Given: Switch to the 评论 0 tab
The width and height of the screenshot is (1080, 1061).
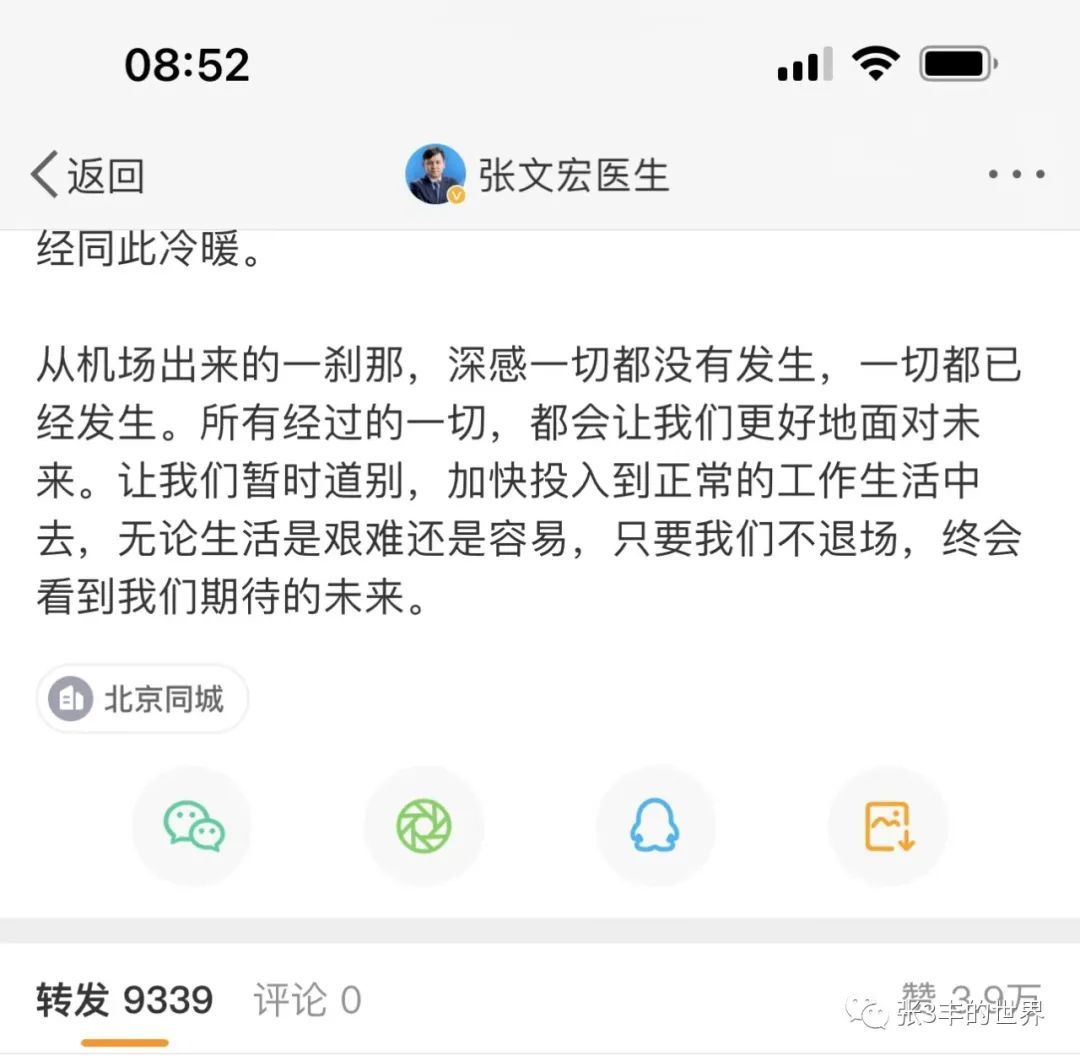Looking at the screenshot, I should pyautogui.click(x=307, y=1000).
